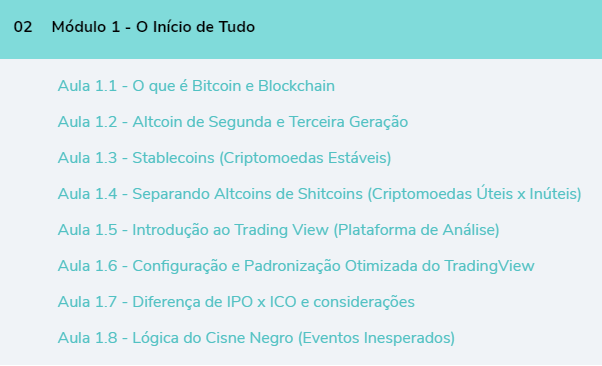Go to Aula 1.5 Introdução ao Trading View
Viewport: 602px width, 366px height.
pos(279,230)
